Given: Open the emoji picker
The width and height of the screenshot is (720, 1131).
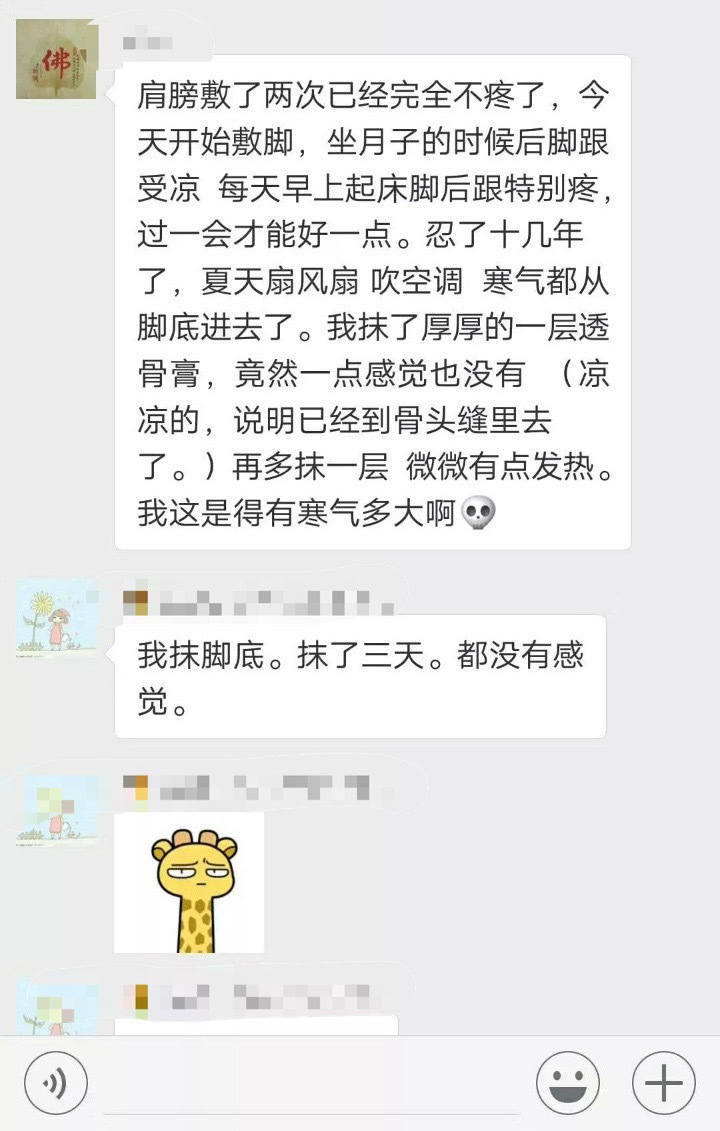Looking at the screenshot, I should (567, 1083).
